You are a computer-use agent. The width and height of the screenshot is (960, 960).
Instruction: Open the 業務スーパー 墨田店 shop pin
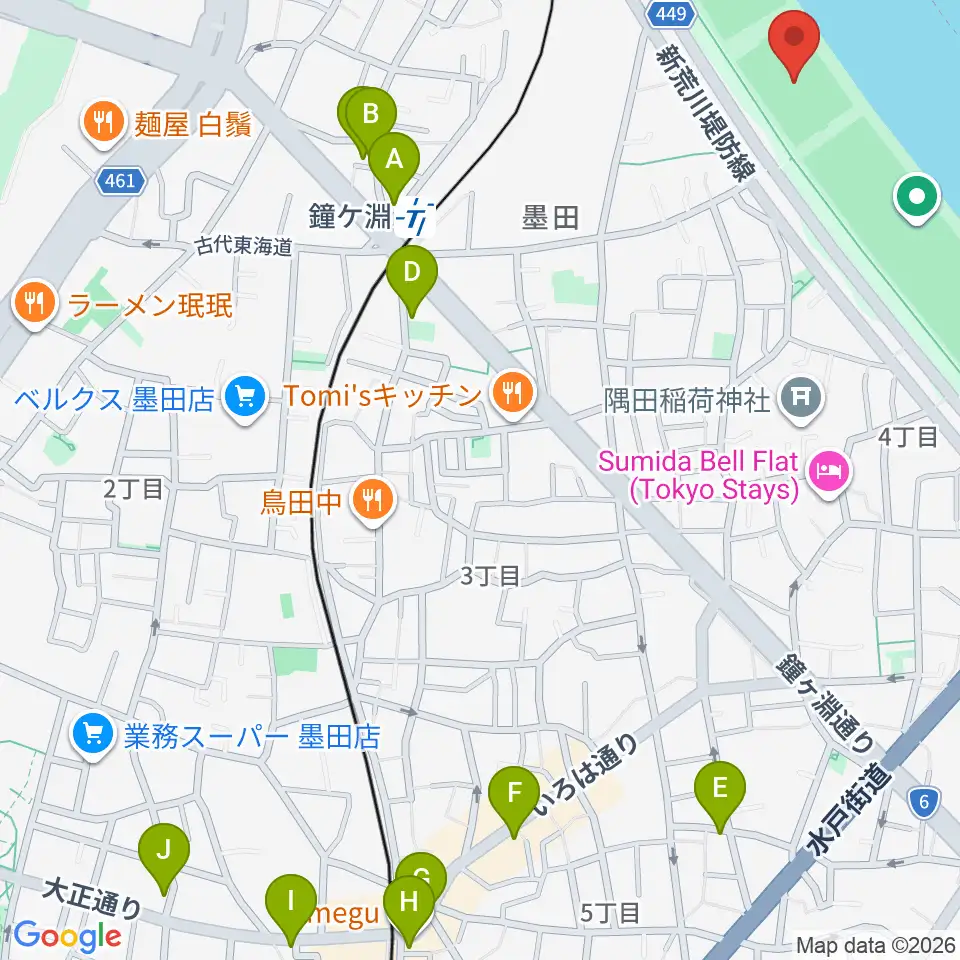tap(92, 733)
